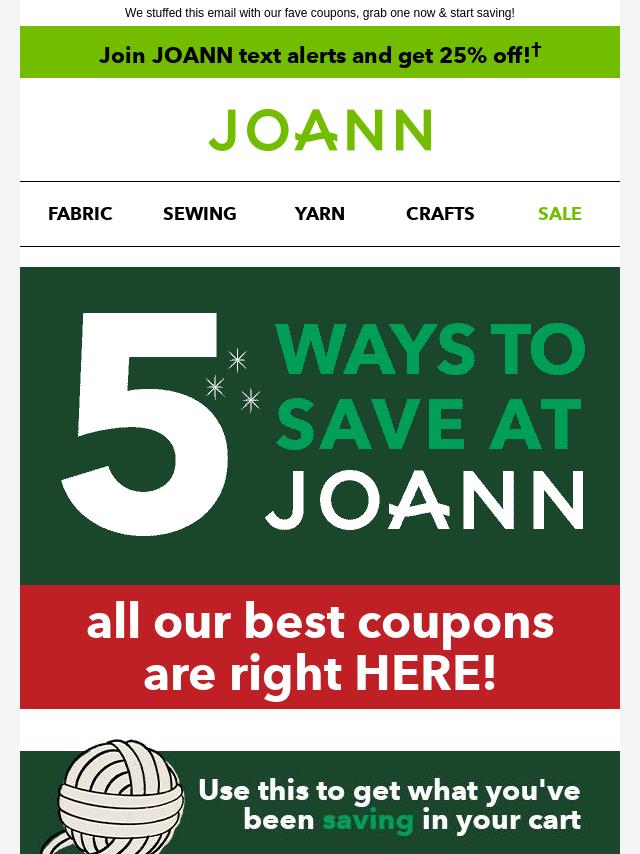The width and height of the screenshot is (640, 854).
Task: Open the saving in your cart coupon
Action: tap(388, 805)
